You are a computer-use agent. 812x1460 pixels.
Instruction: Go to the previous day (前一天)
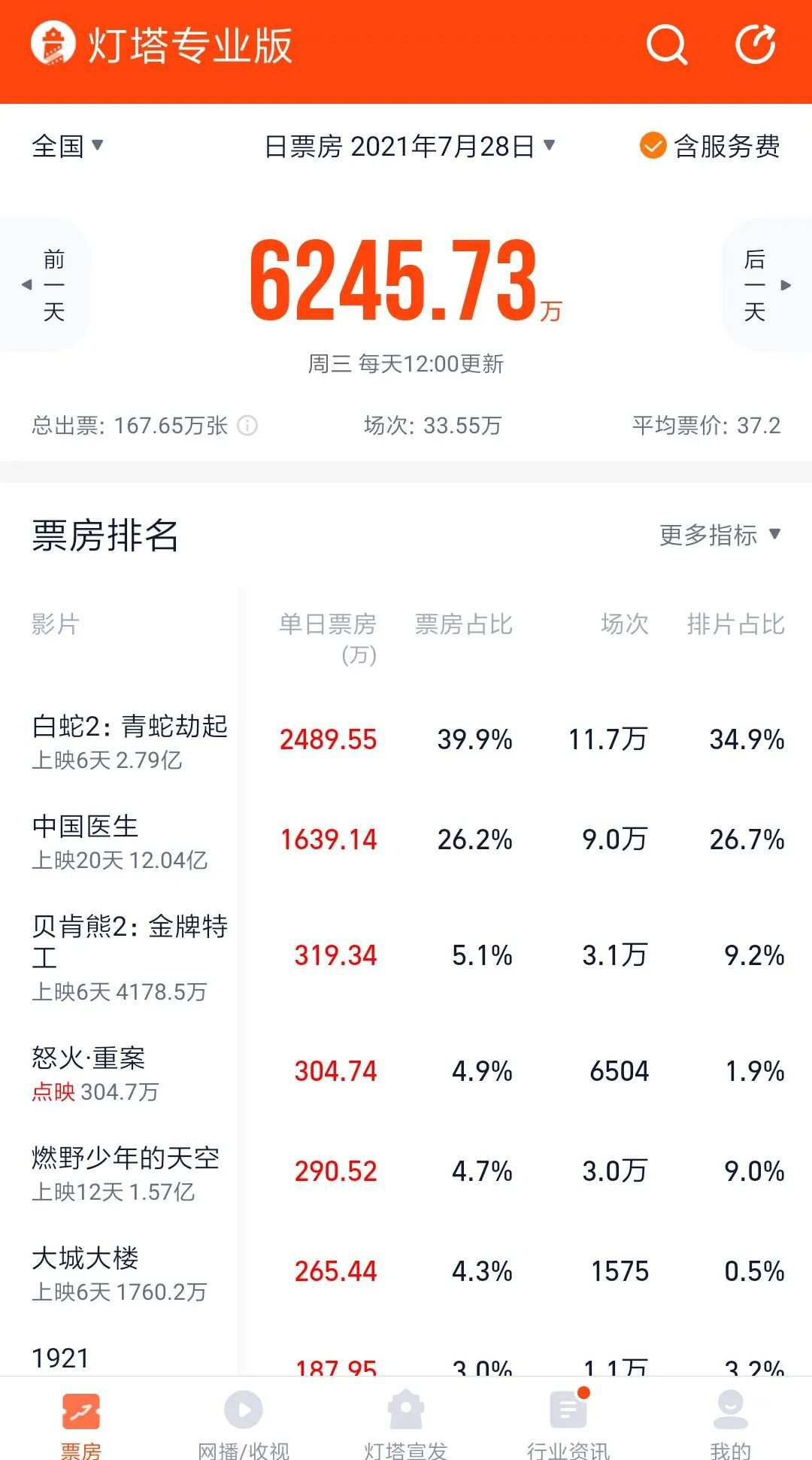[47, 285]
